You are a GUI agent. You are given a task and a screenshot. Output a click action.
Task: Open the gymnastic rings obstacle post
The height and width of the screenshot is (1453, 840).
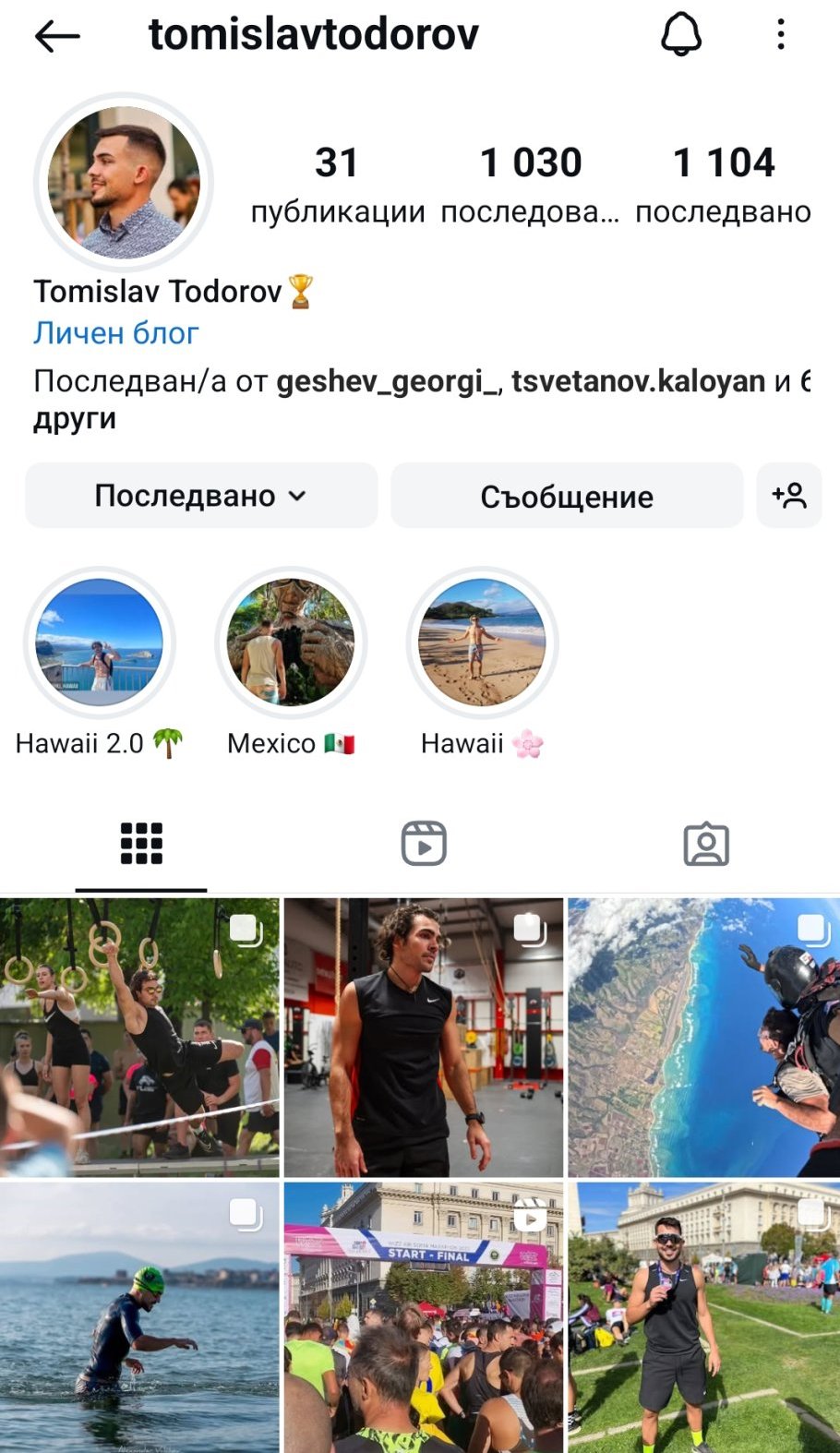click(x=139, y=1037)
